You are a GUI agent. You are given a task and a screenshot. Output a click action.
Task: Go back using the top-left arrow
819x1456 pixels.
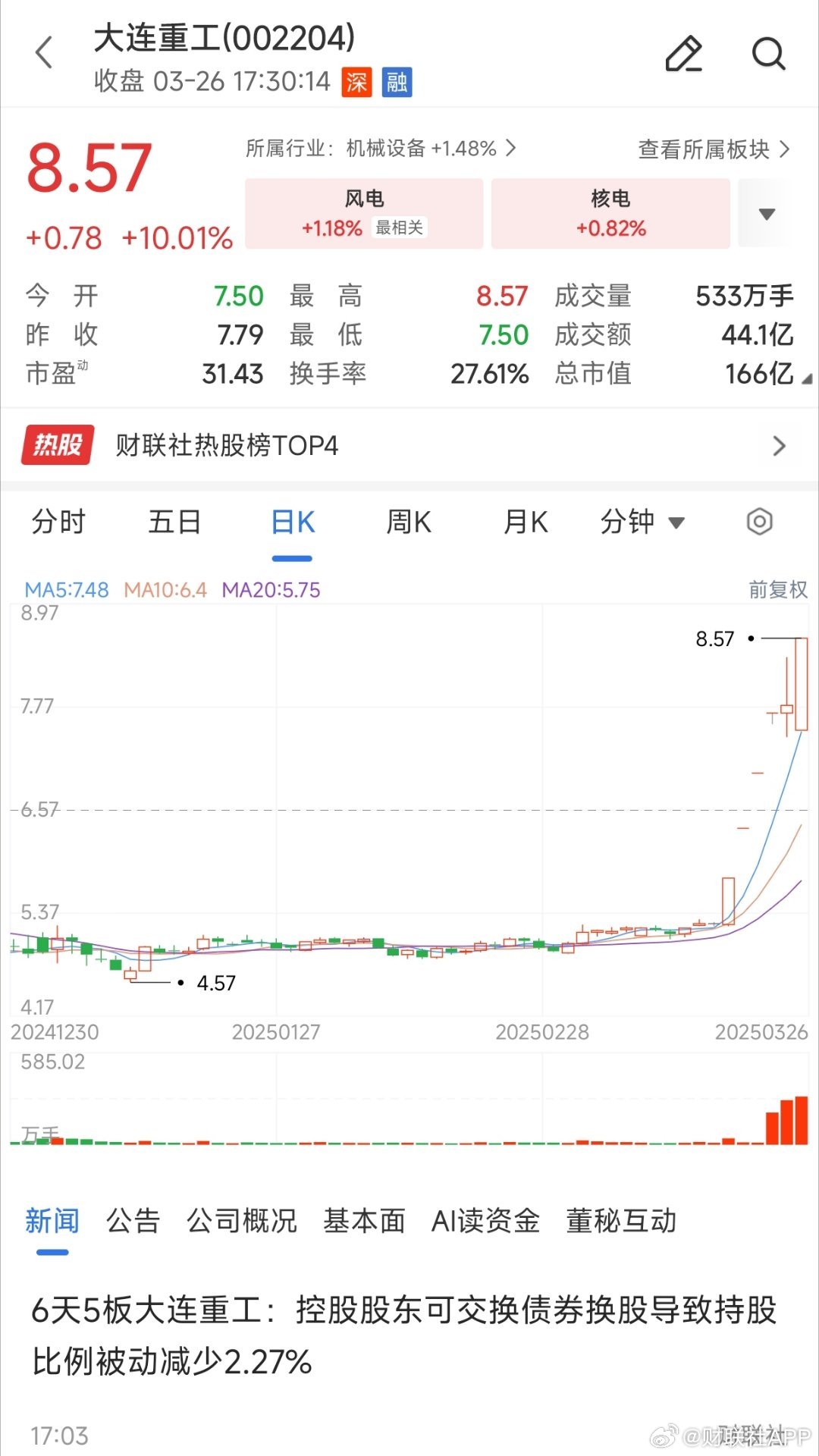45,52
